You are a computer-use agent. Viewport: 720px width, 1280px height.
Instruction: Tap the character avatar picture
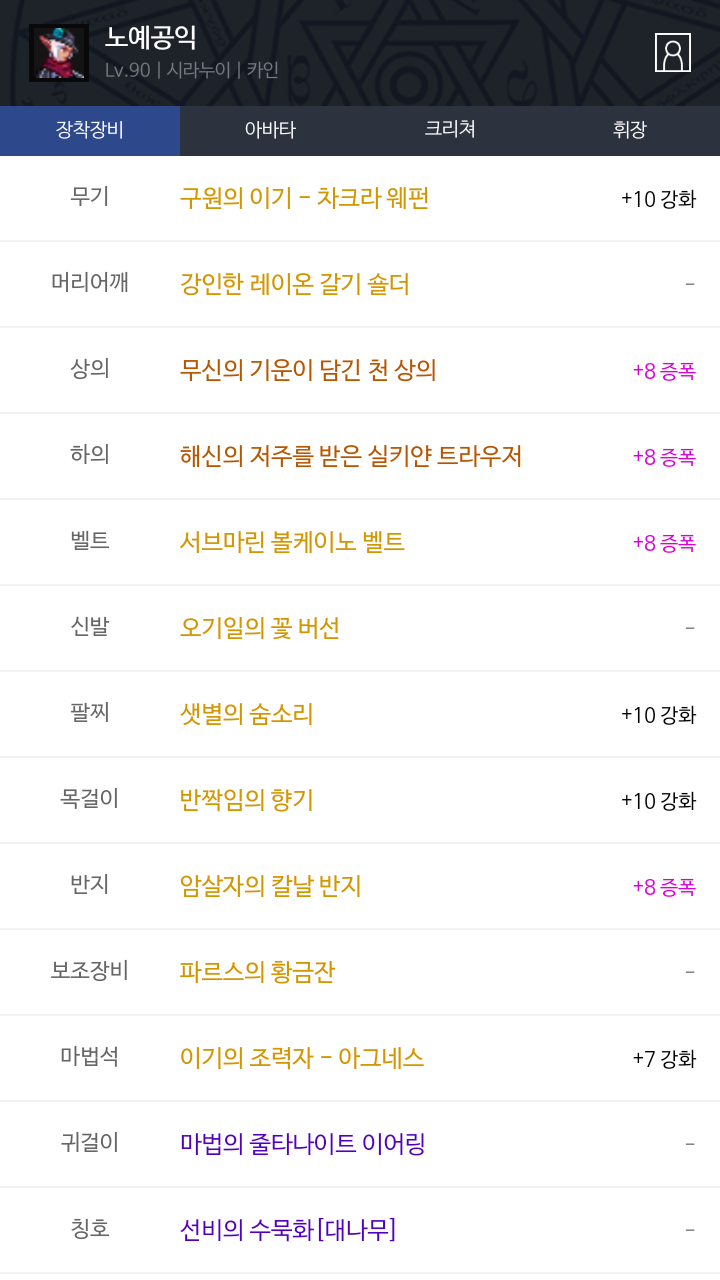click(x=59, y=53)
